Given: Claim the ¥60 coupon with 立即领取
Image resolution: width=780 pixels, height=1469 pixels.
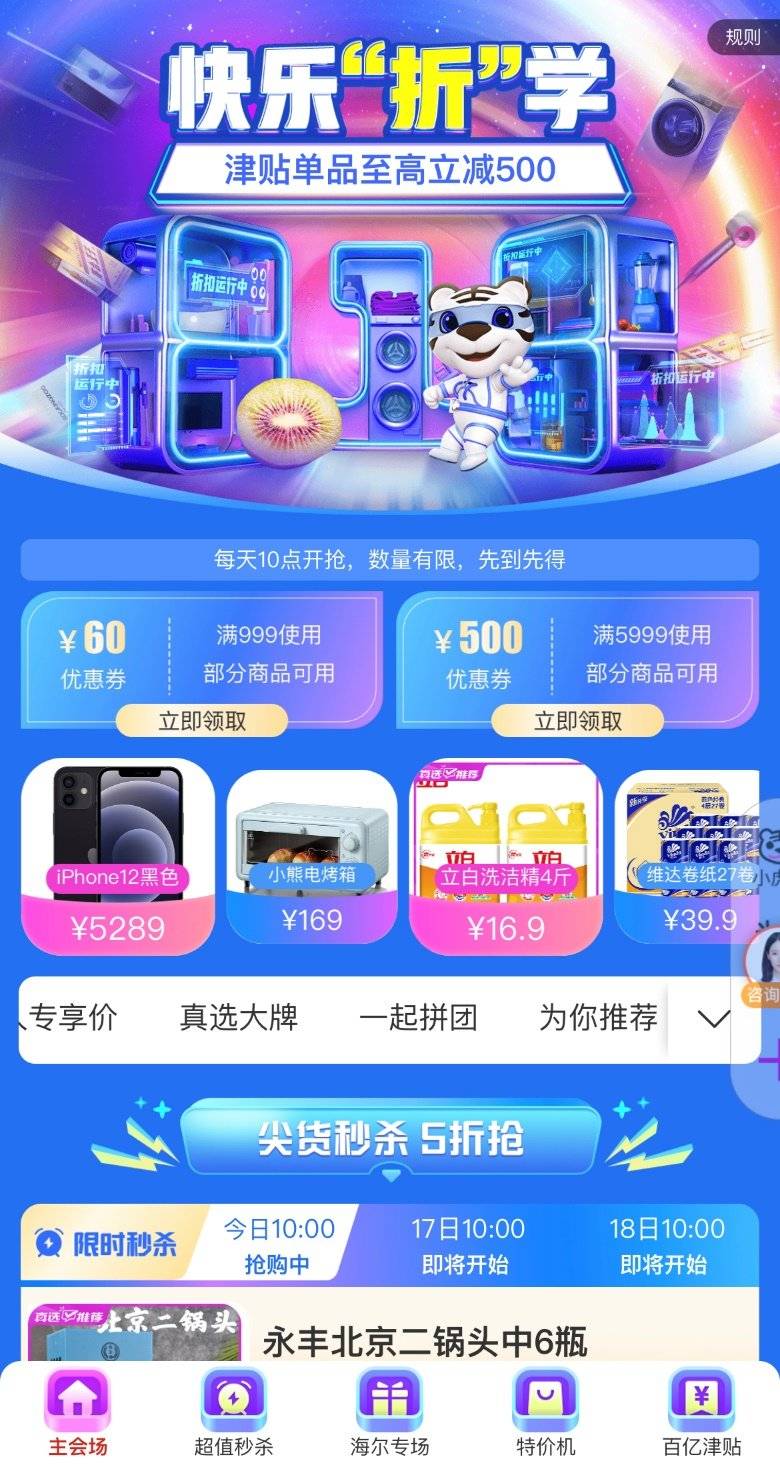Looking at the screenshot, I should (201, 720).
